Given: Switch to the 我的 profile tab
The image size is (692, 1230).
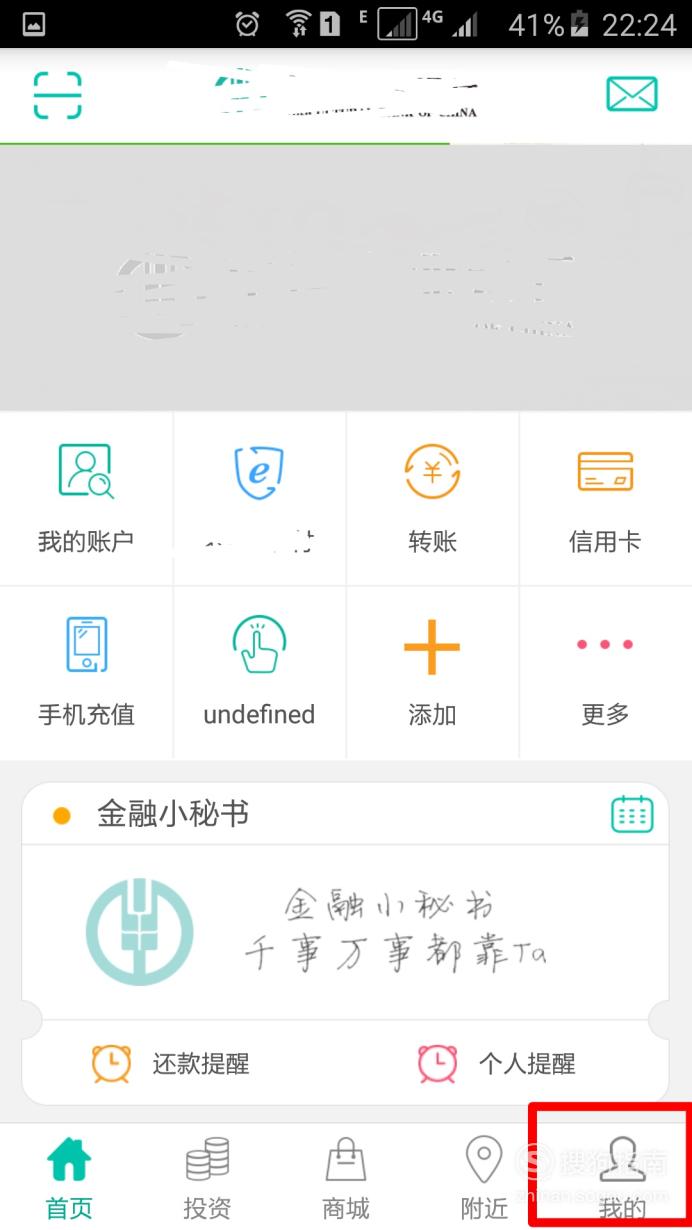Looking at the screenshot, I should pos(622,1178).
